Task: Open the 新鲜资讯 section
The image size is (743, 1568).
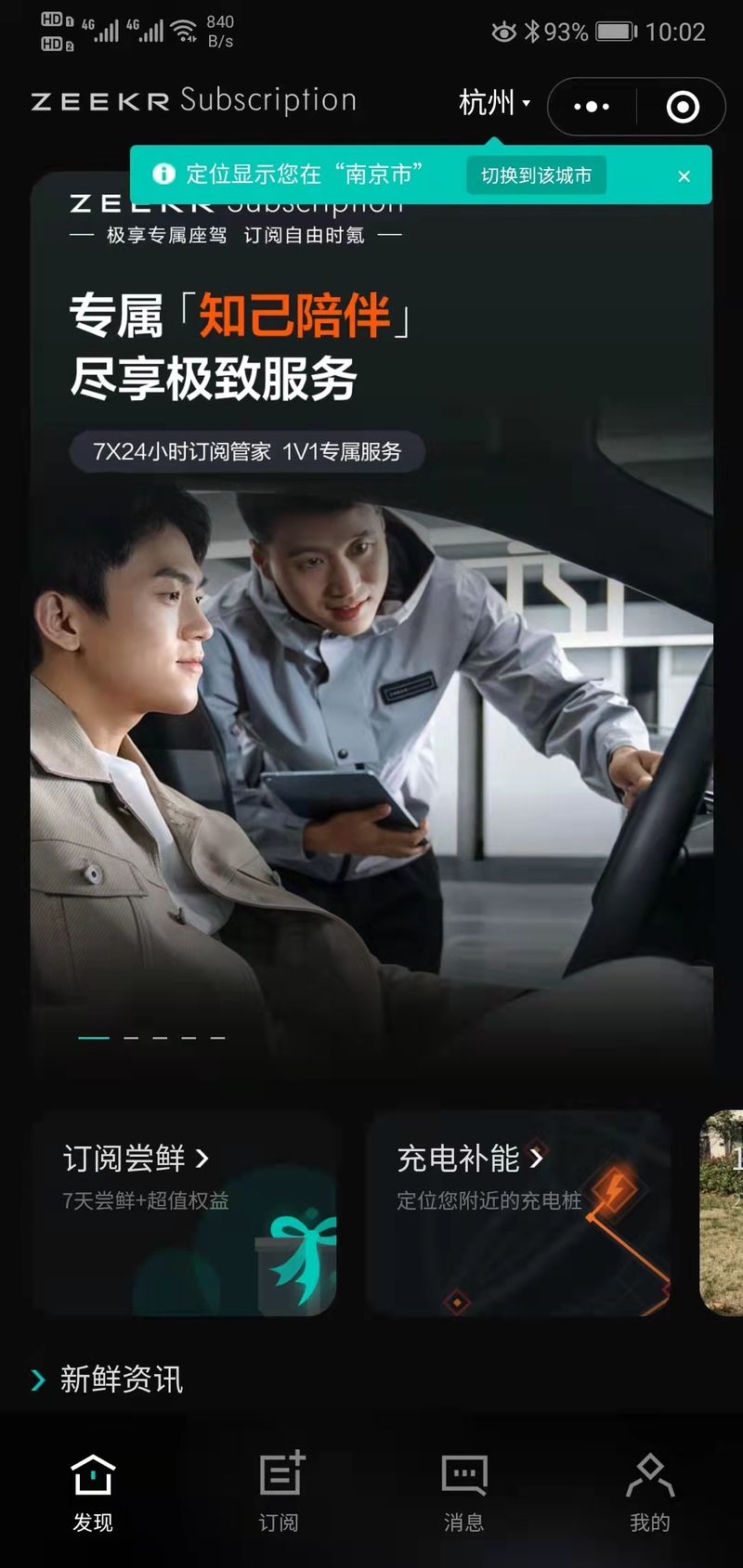Action: (x=107, y=1380)
